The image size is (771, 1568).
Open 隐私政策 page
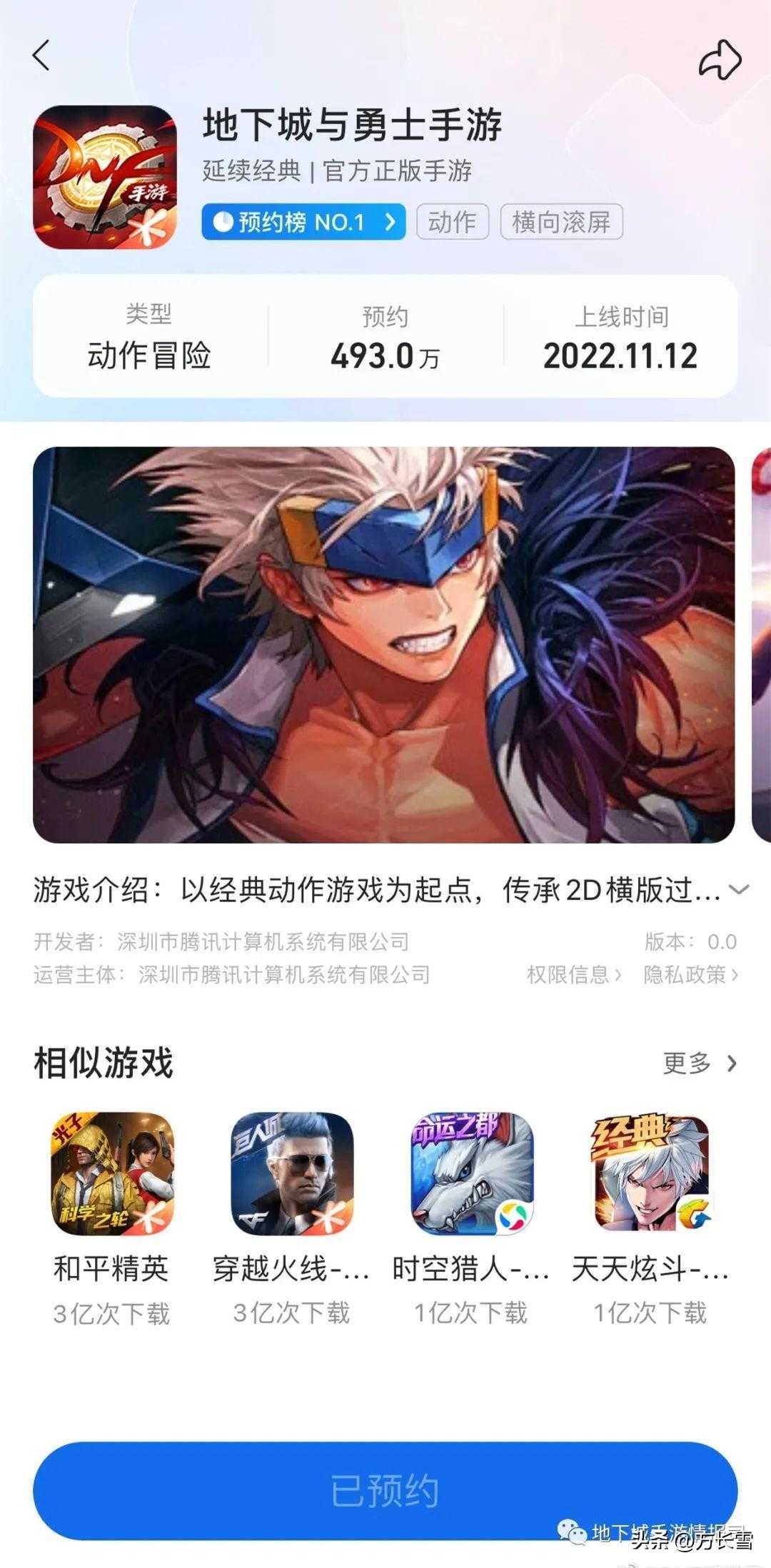[x=690, y=975]
